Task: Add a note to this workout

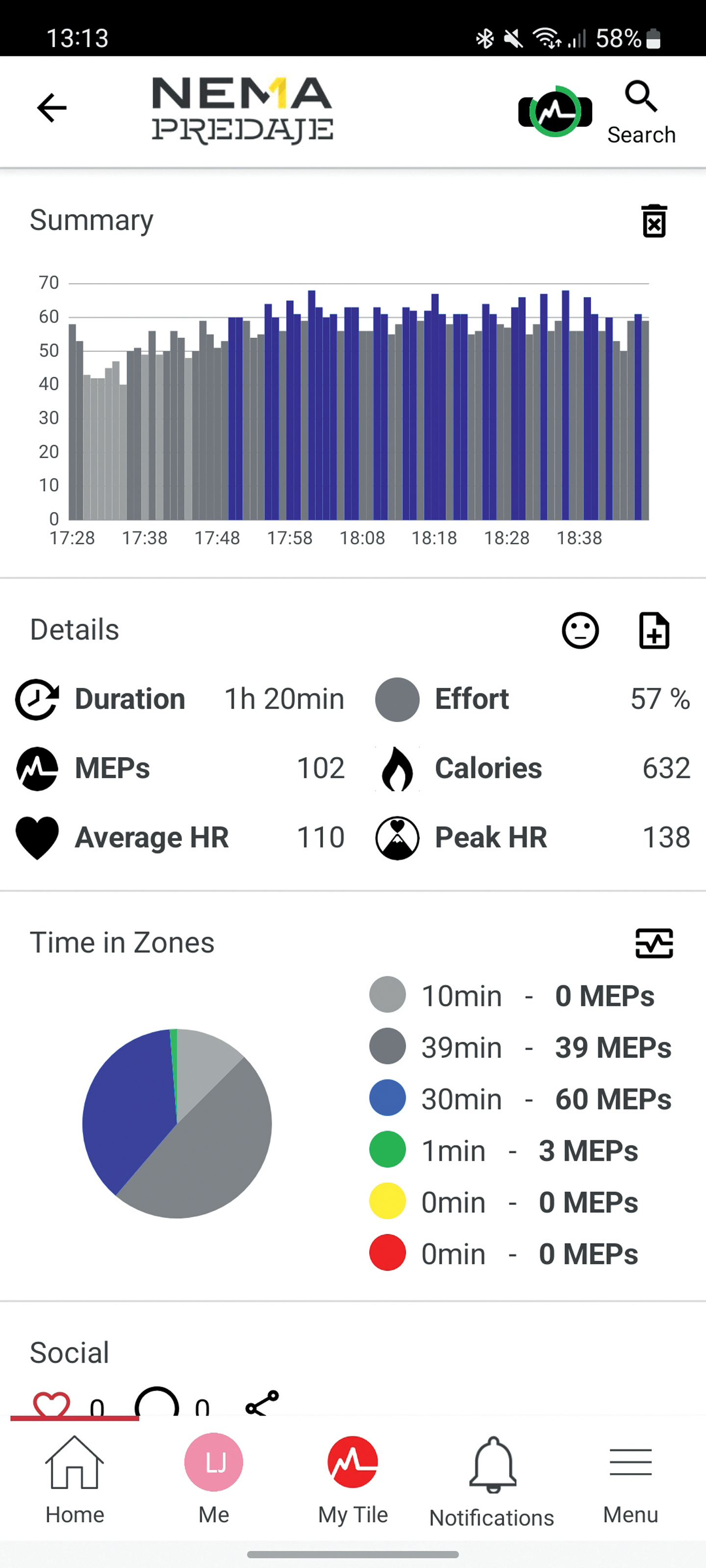Action: 654,630
